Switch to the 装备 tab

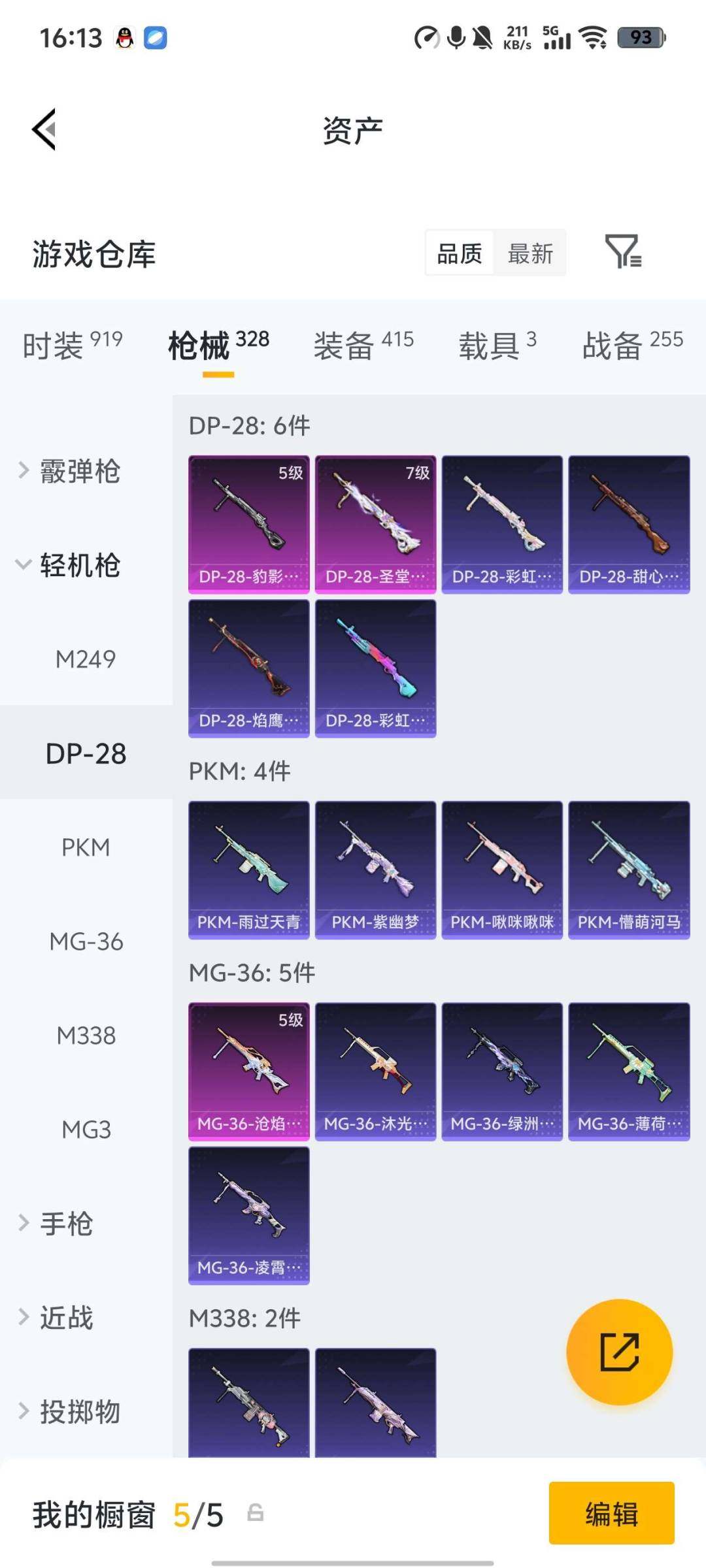click(363, 345)
